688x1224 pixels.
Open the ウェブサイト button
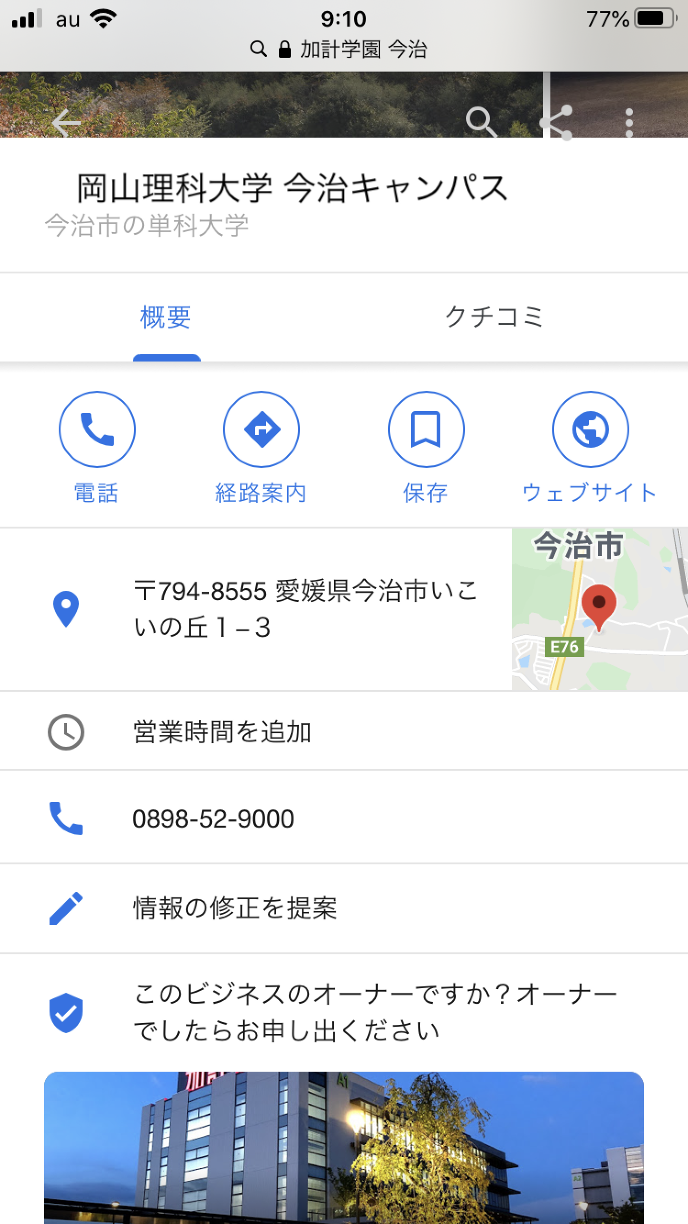590,446
